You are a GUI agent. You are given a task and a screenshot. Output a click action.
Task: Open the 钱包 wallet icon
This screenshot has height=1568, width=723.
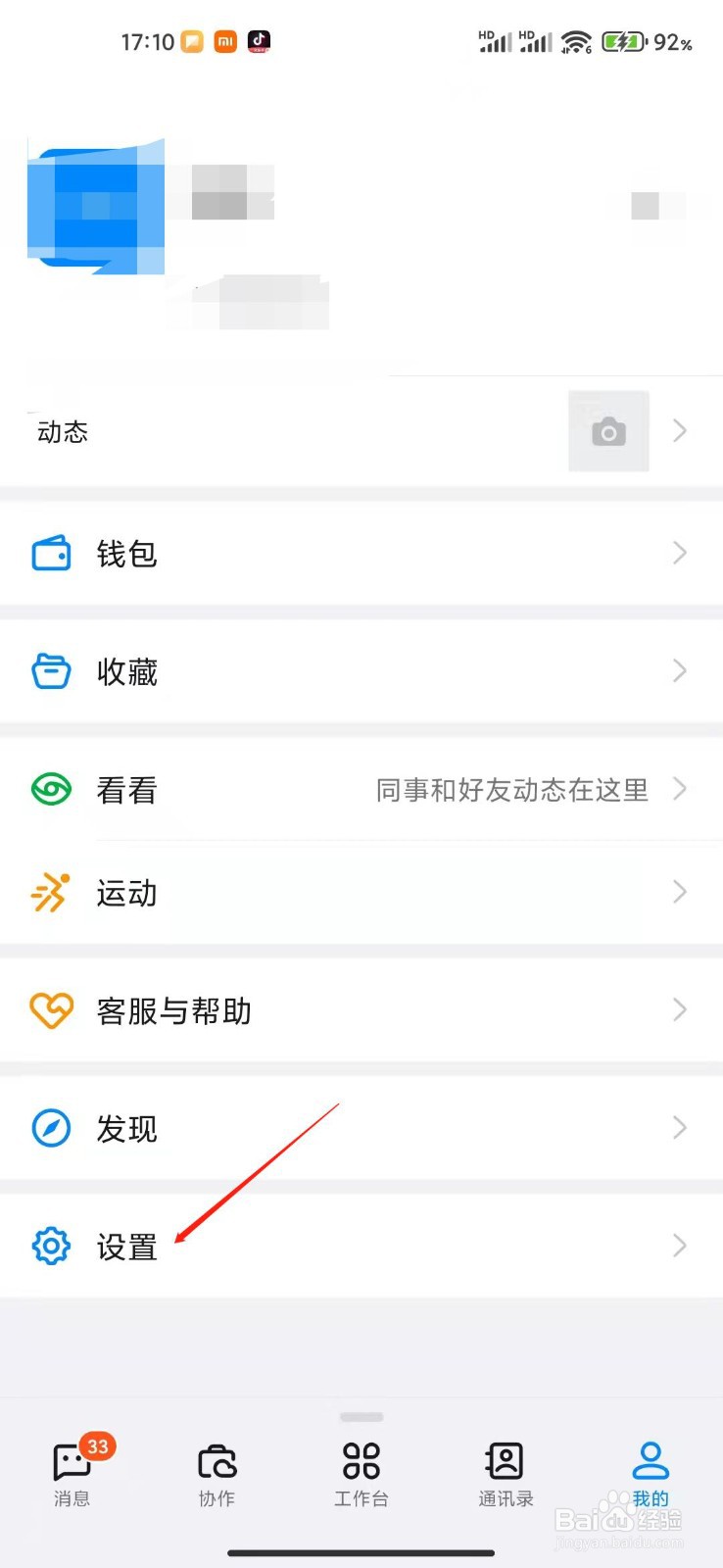coord(51,553)
